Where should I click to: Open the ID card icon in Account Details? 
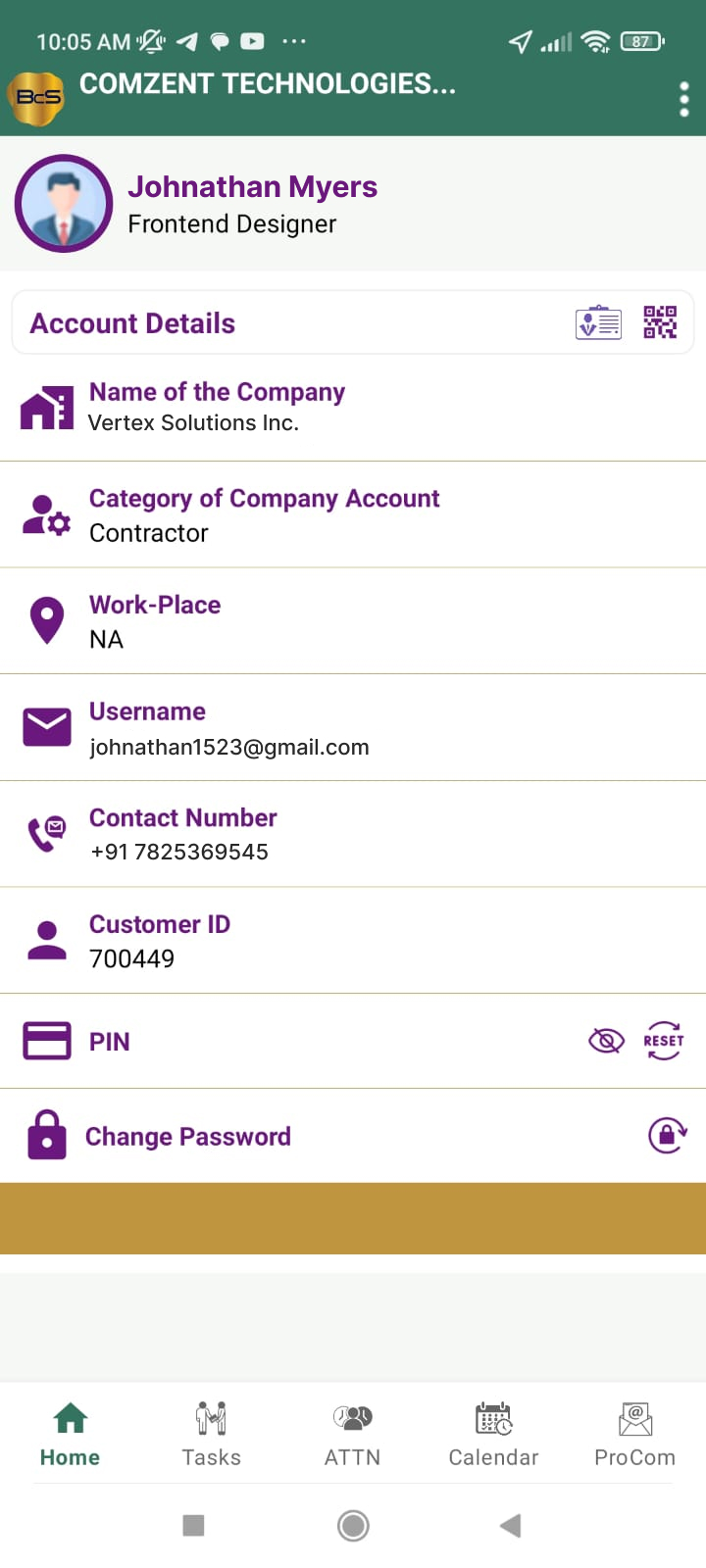pos(598,322)
